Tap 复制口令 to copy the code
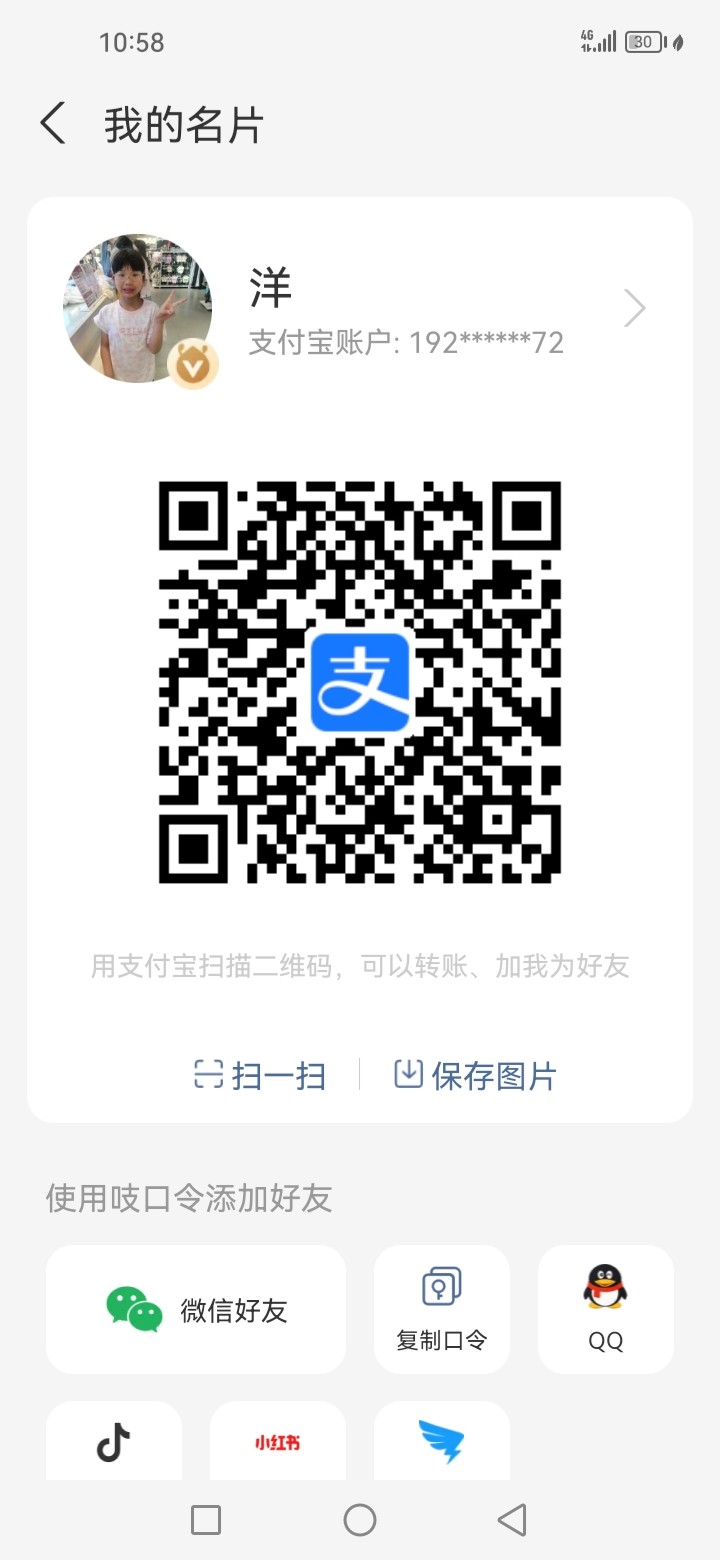Screen dimensions: 720x1560 [441, 1309]
